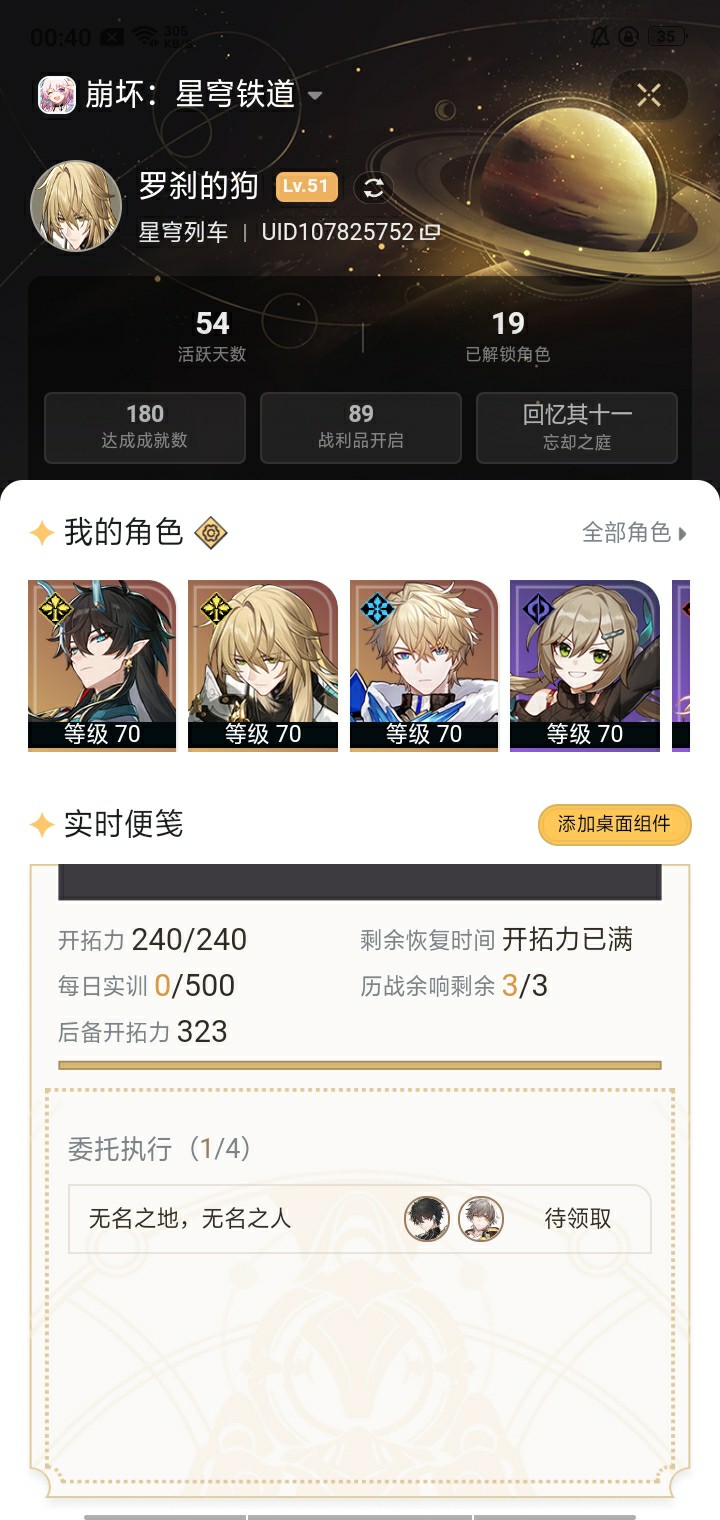Open the 战利品开启 89 card
The width and height of the screenshot is (720, 1520).
[x=361, y=427]
